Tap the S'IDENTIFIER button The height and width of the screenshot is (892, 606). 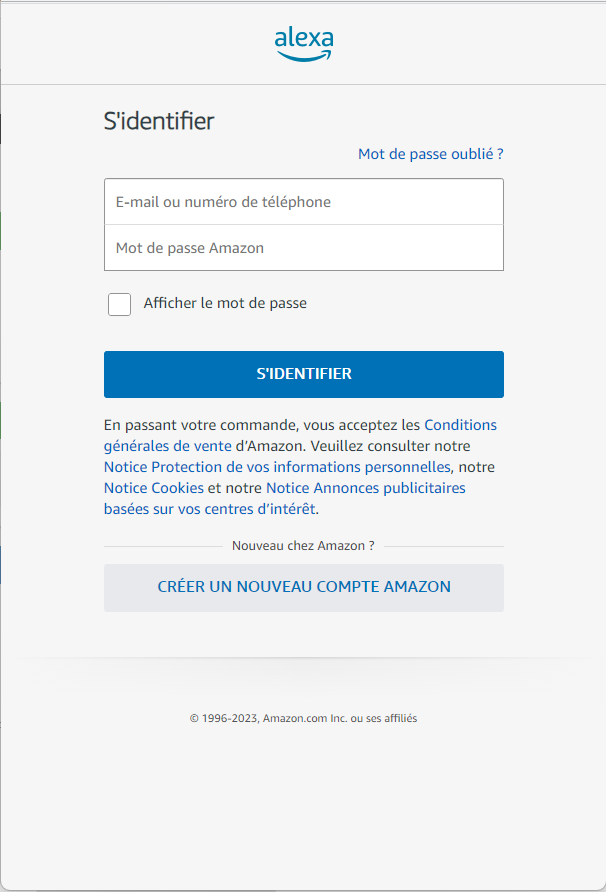point(303,374)
